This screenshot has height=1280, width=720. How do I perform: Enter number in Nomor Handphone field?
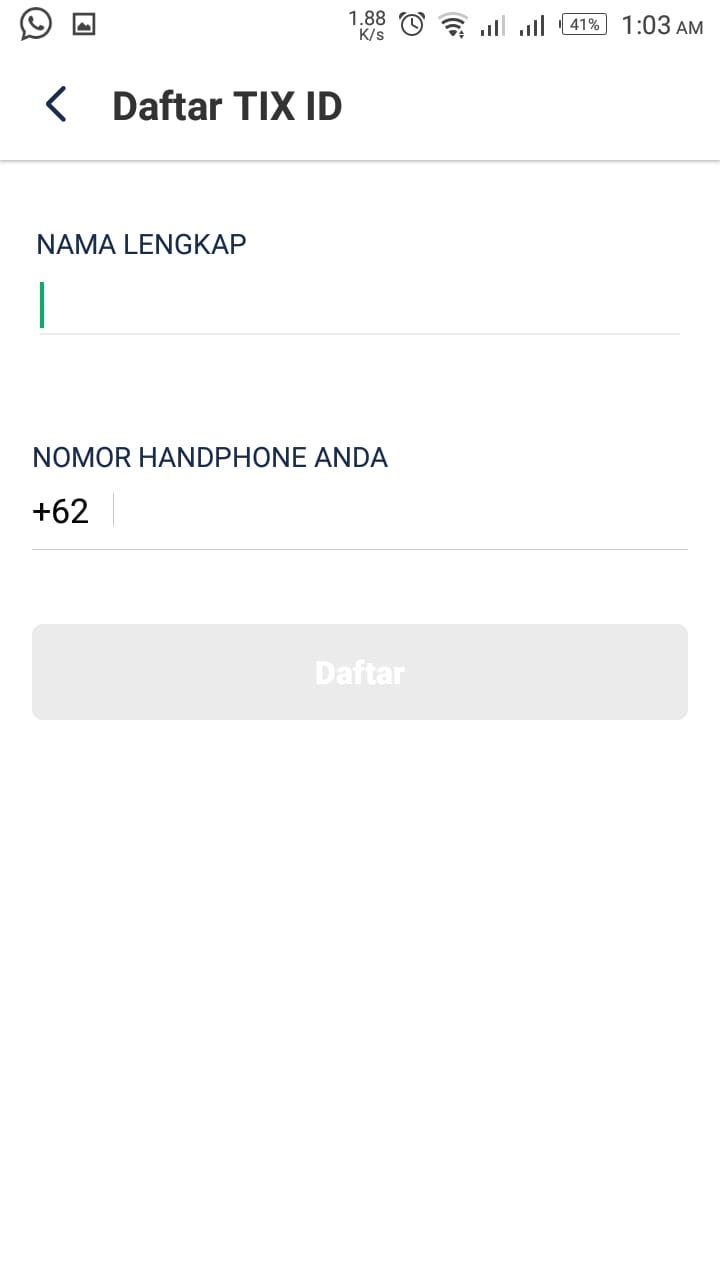pos(400,511)
